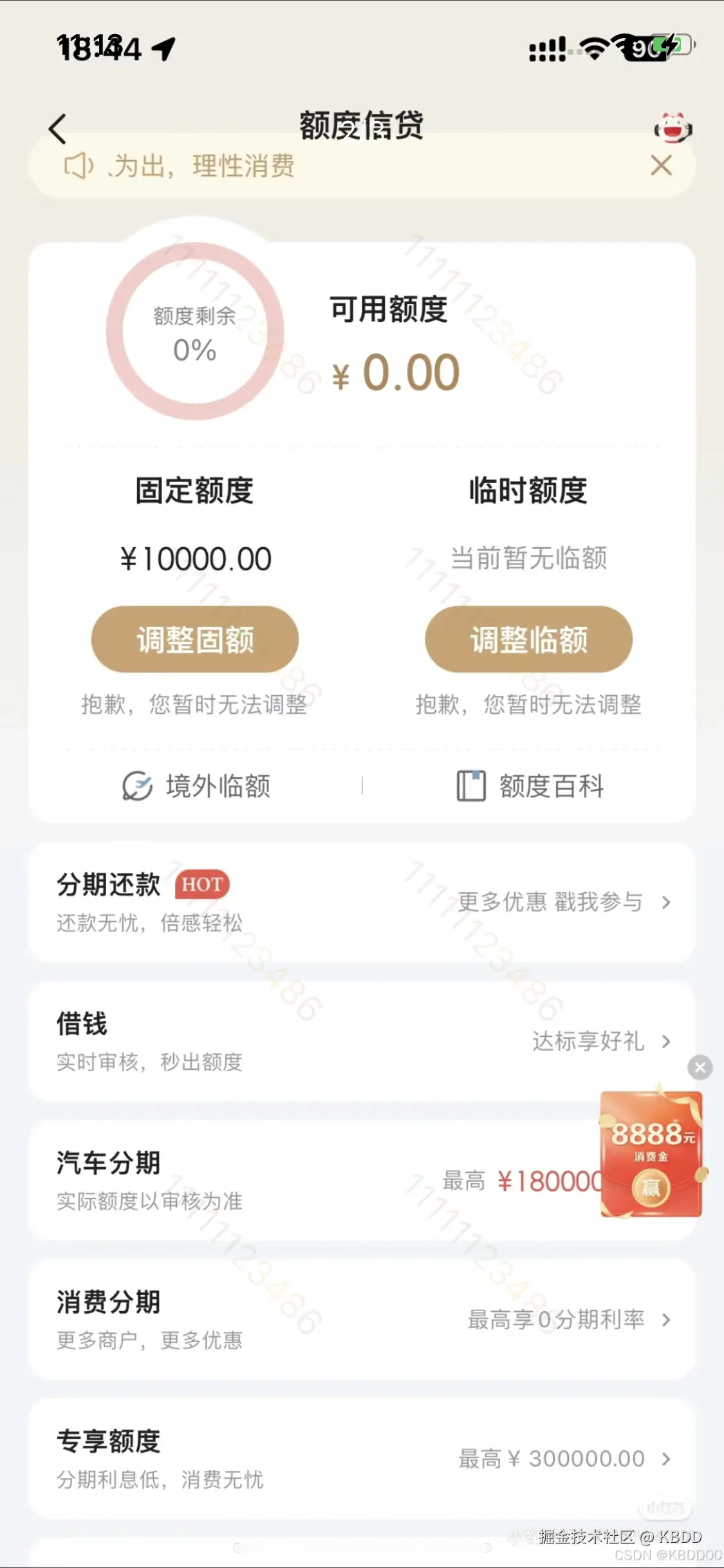724x1568 pixels.
Task: Close the floating 8888元 red envelope
Action: [x=700, y=1067]
